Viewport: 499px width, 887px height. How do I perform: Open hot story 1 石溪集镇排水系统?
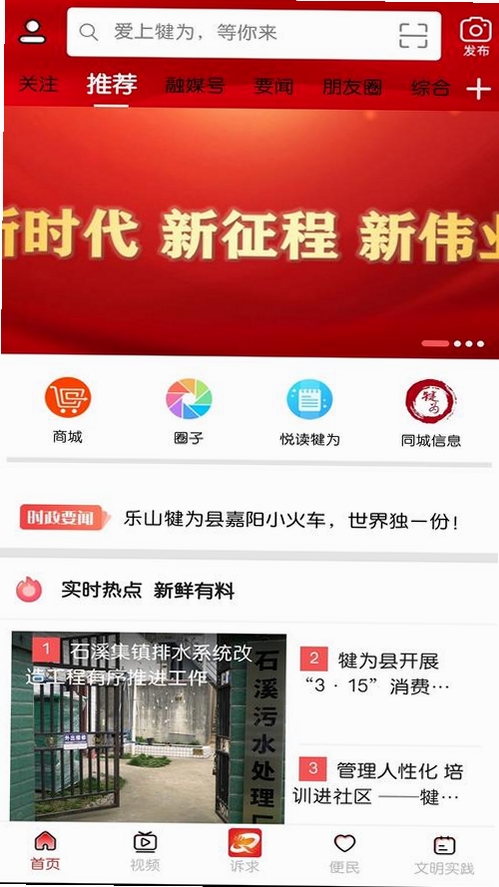tap(149, 726)
